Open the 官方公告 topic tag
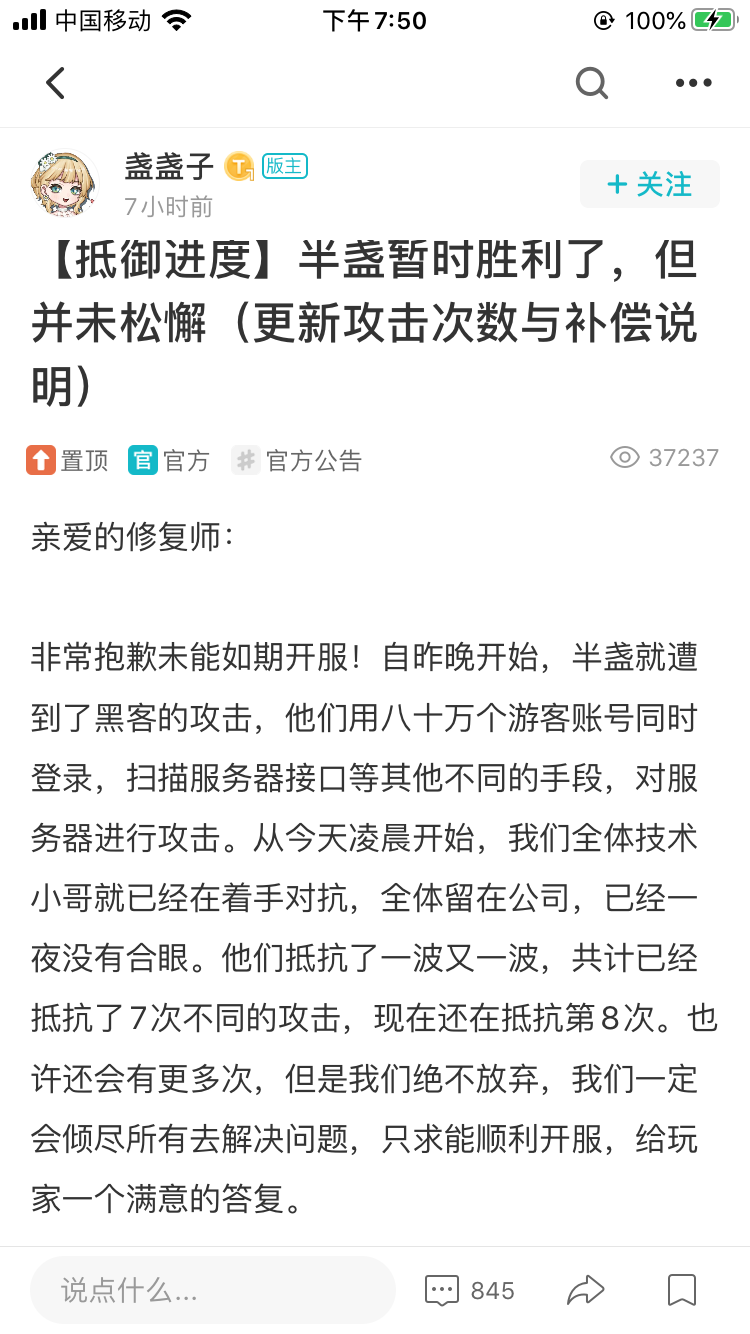 point(297,460)
